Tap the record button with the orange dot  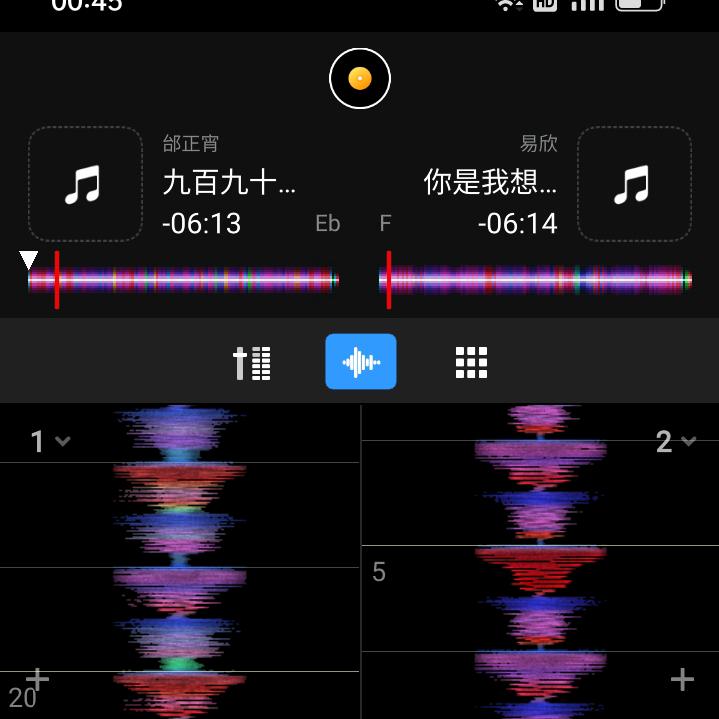360,78
